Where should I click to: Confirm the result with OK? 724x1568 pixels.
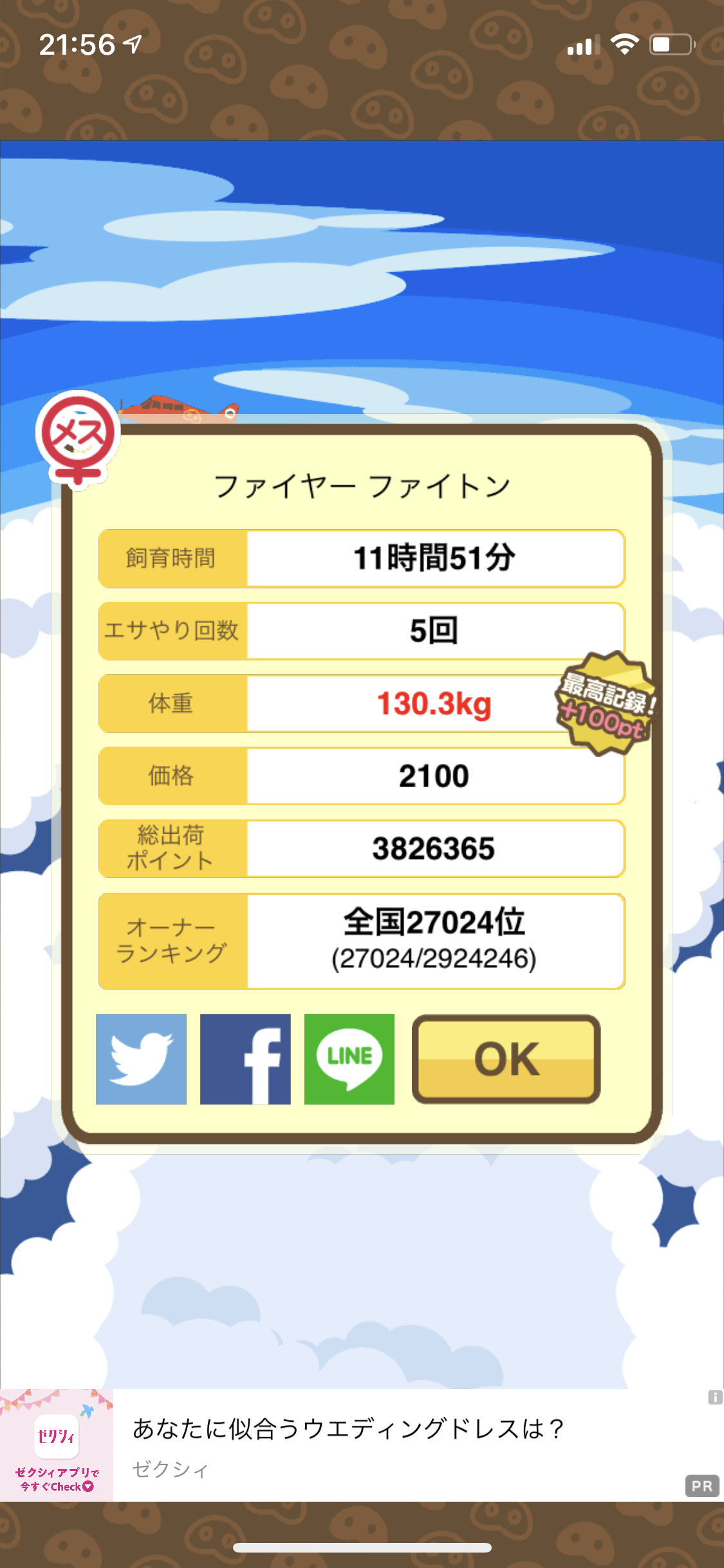tap(506, 1059)
